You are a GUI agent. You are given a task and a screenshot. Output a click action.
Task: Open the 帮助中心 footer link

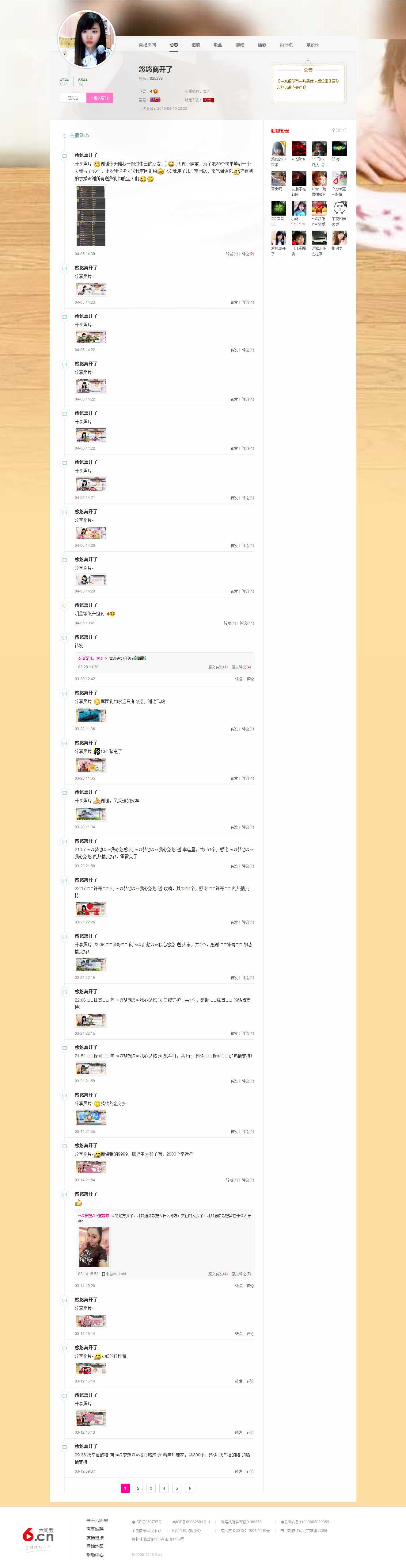pyautogui.click(x=95, y=1554)
